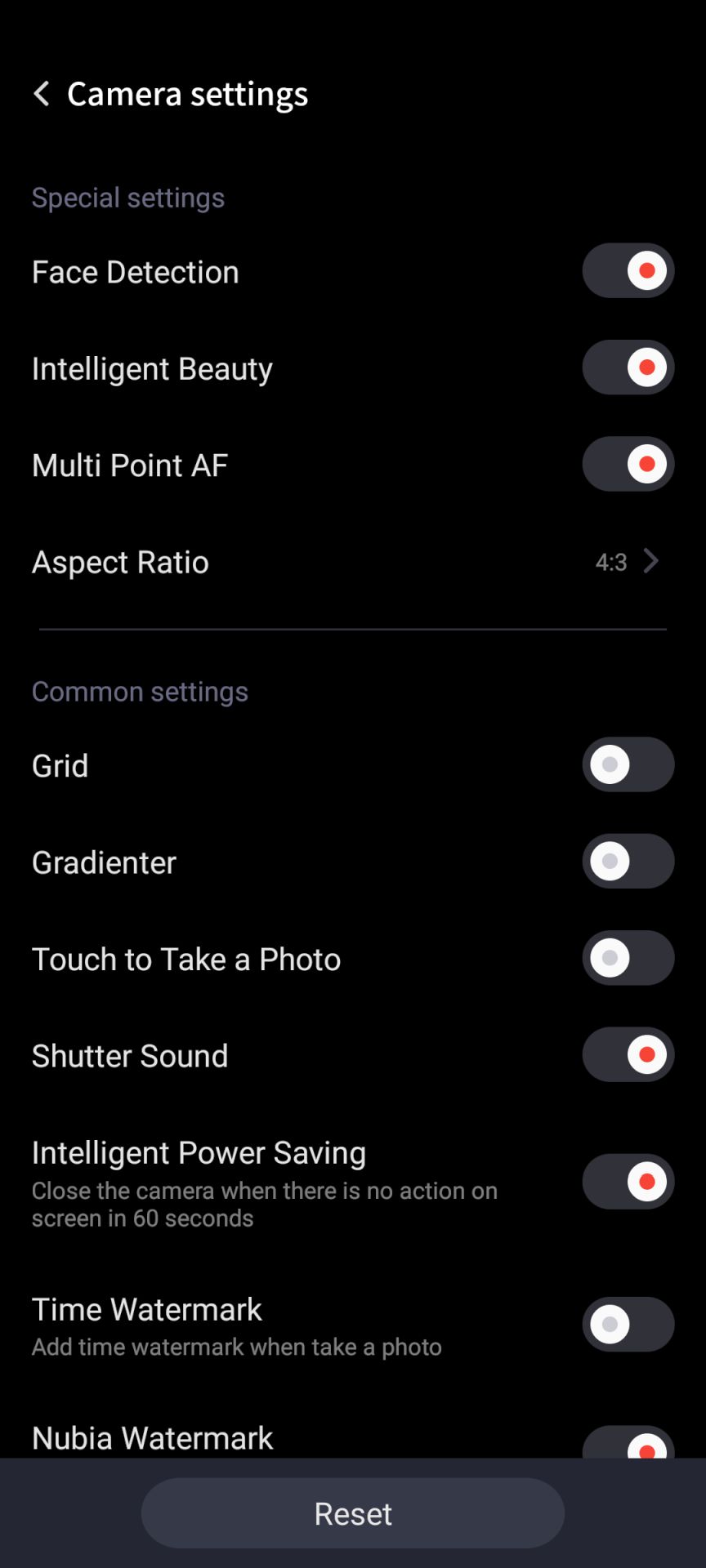Viewport: 706px width, 1568px height.
Task: Enable the Grid toggle
Action: click(x=628, y=765)
